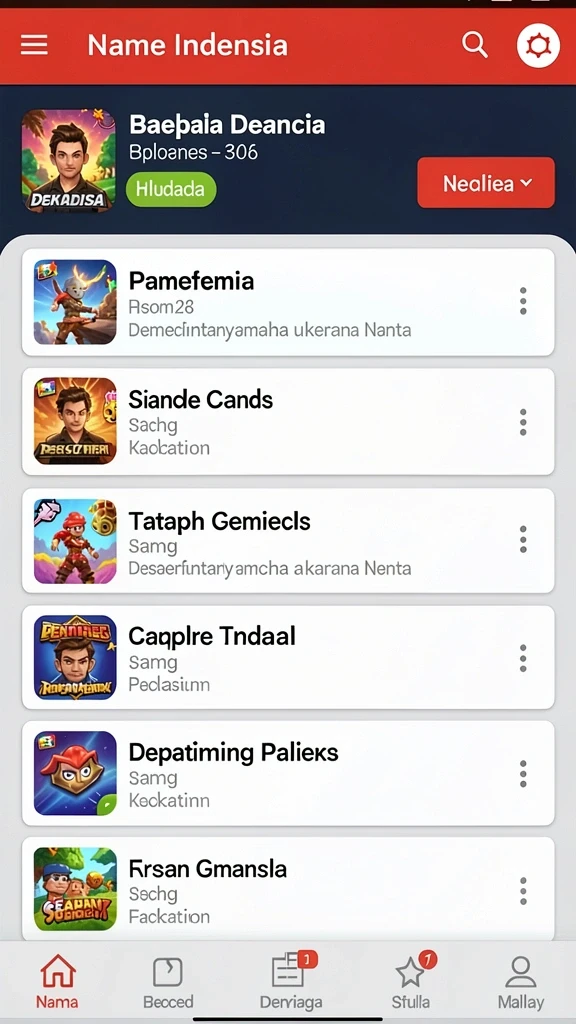The width and height of the screenshot is (576, 1024).
Task: Switch to the Becced tab
Action: [168, 982]
